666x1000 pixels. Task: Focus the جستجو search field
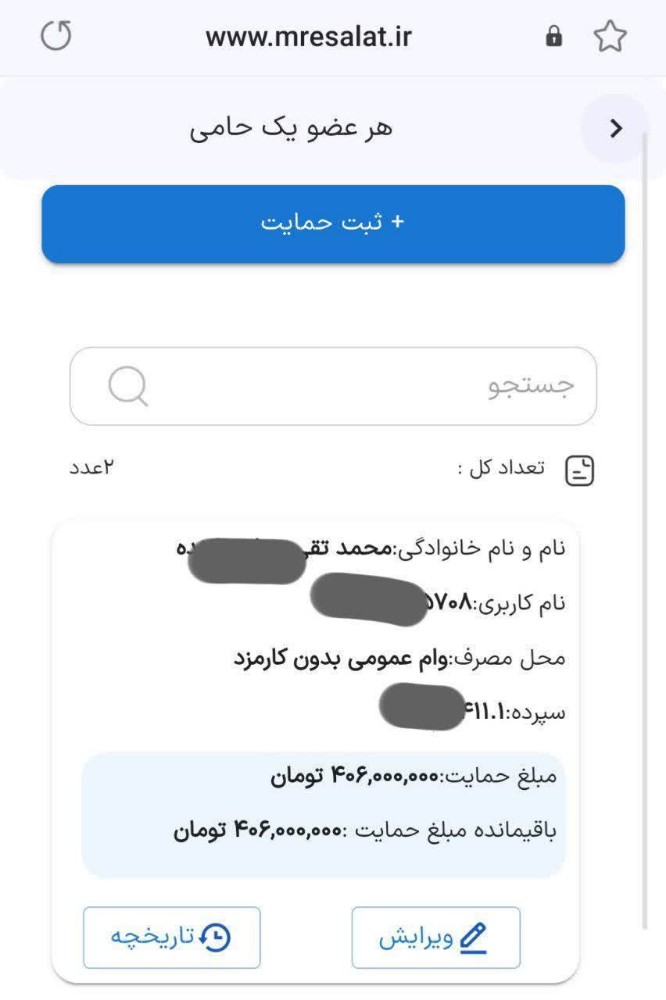click(x=333, y=386)
